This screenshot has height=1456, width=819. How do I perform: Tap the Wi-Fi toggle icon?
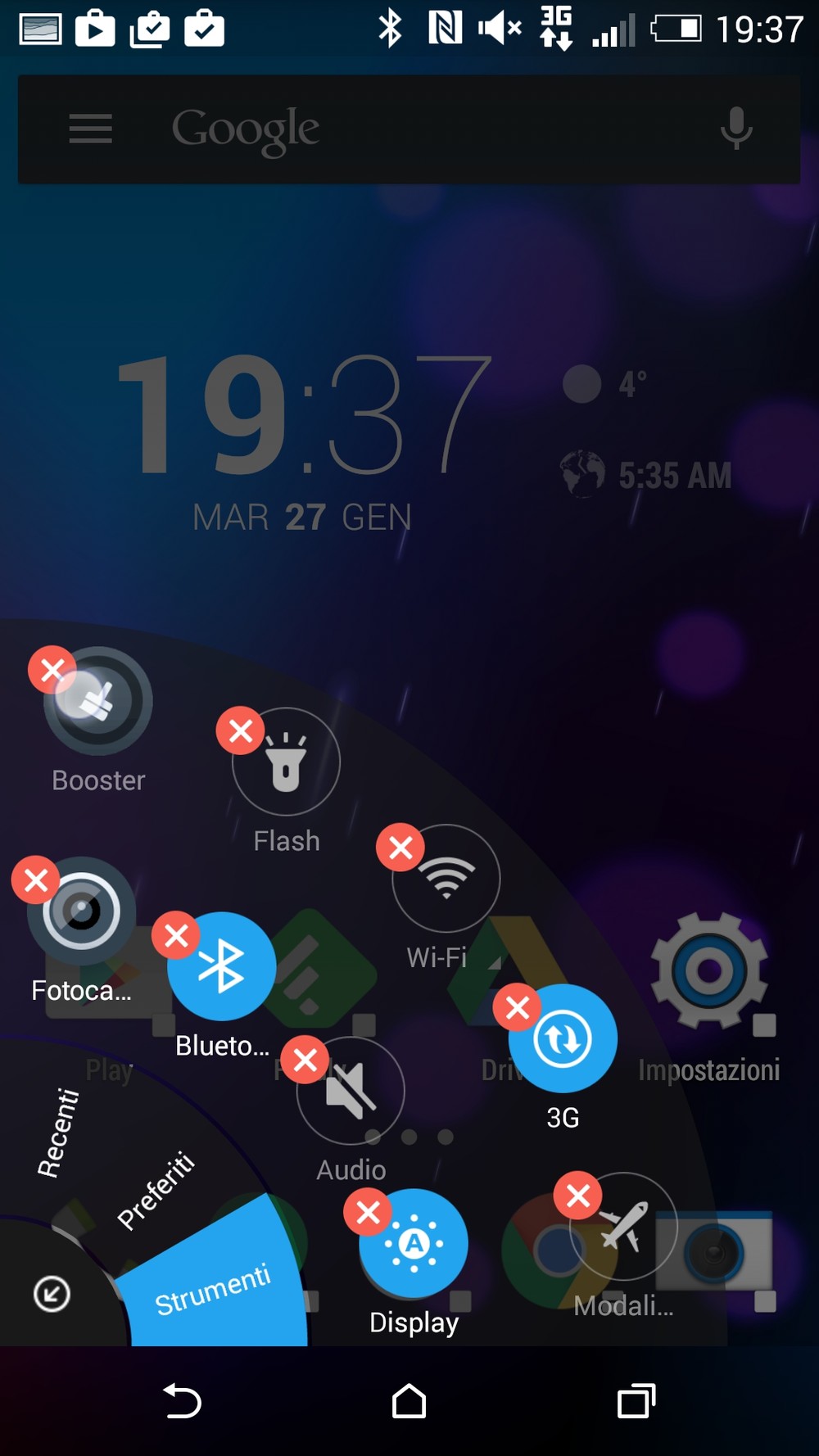(x=446, y=878)
